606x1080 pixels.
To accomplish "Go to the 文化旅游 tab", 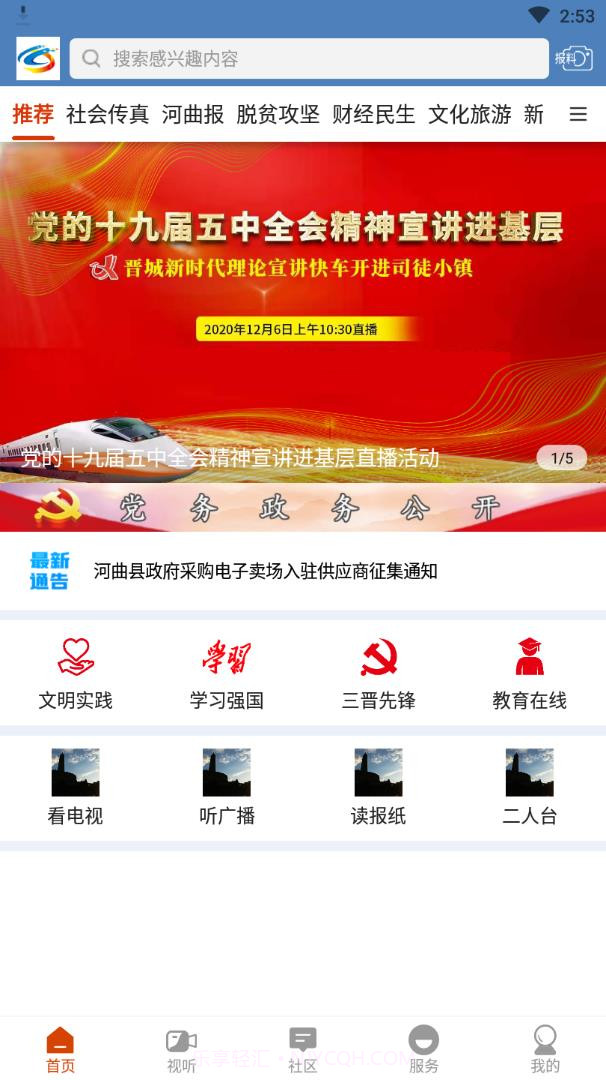I will tap(470, 114).
